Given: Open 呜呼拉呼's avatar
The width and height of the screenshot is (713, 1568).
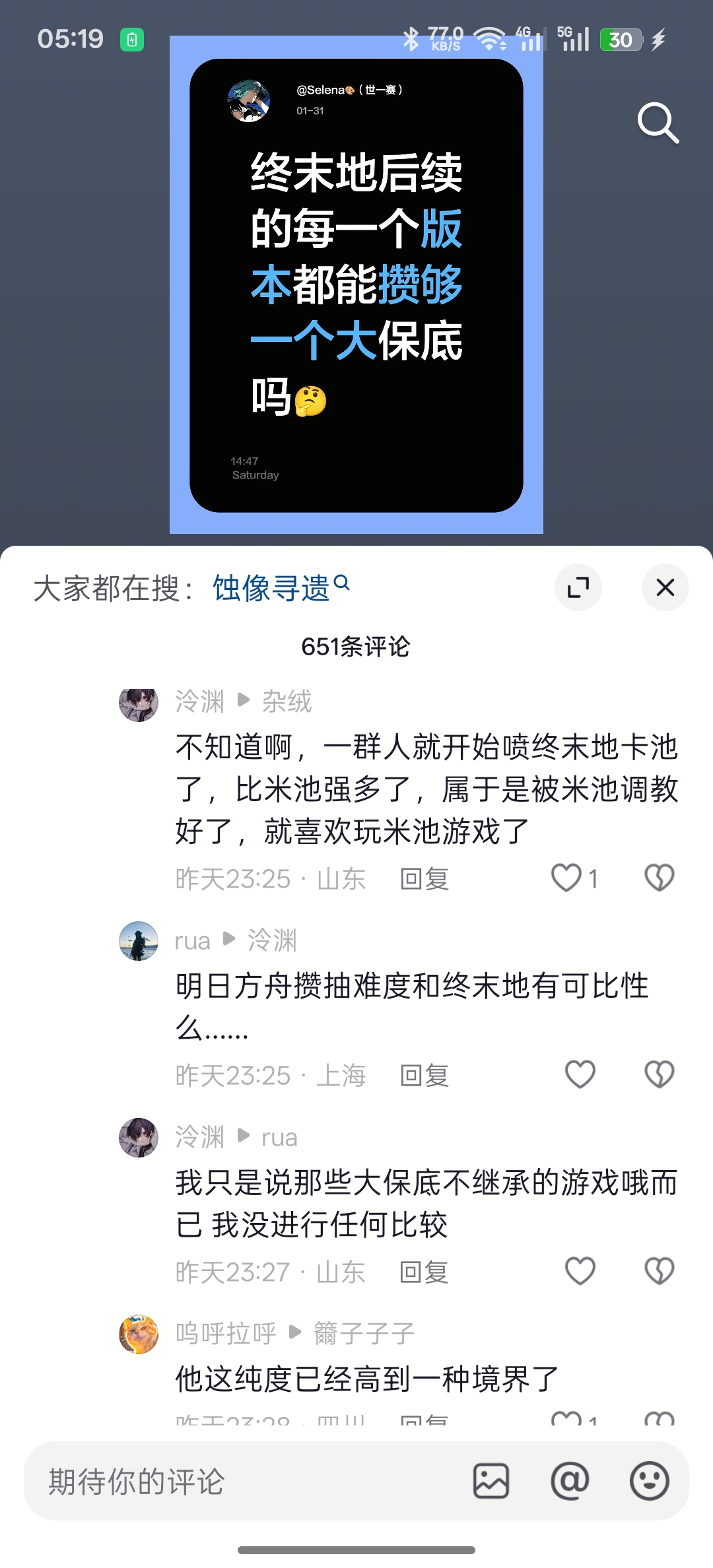Looking at the screenshot, I should (139, 1334).
